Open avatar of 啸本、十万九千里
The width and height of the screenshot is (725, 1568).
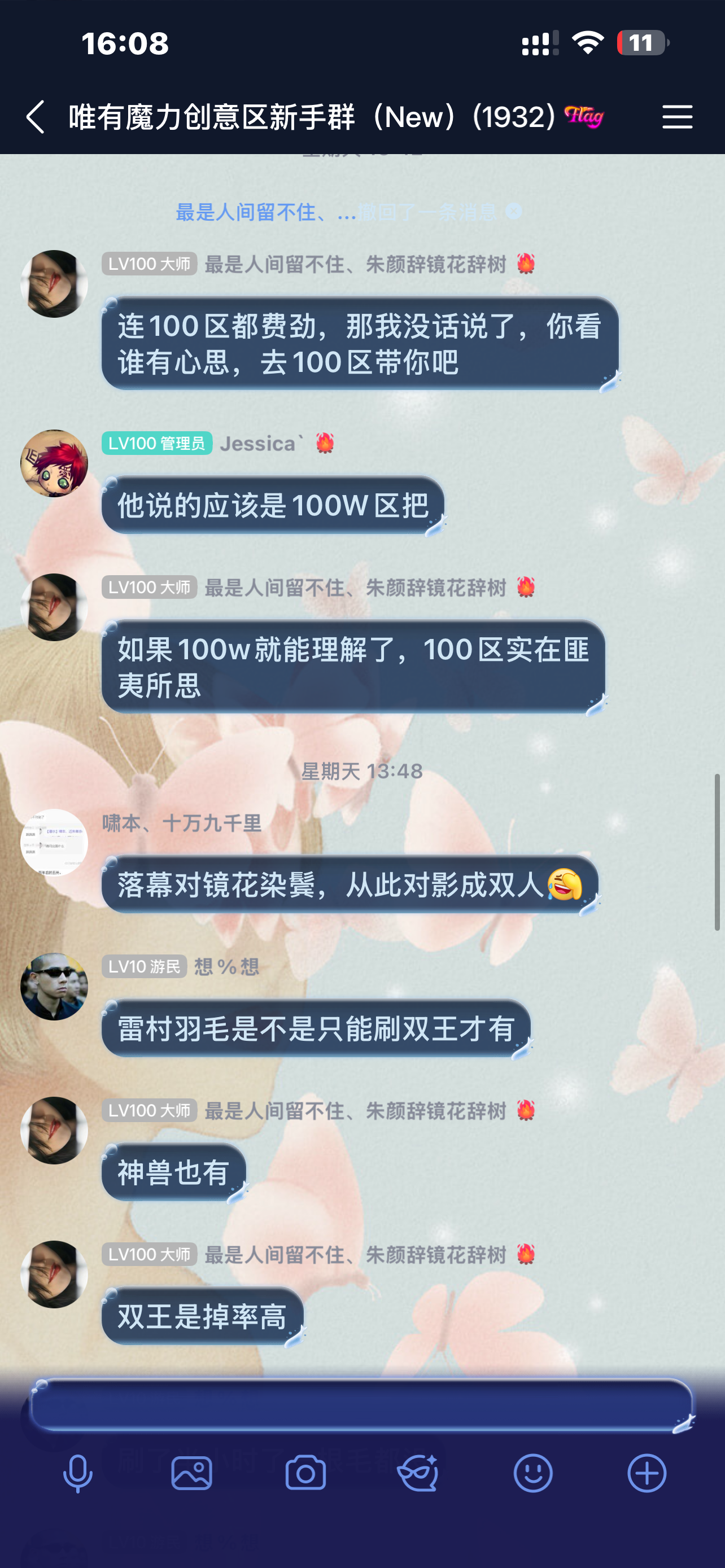click(54, 843)
